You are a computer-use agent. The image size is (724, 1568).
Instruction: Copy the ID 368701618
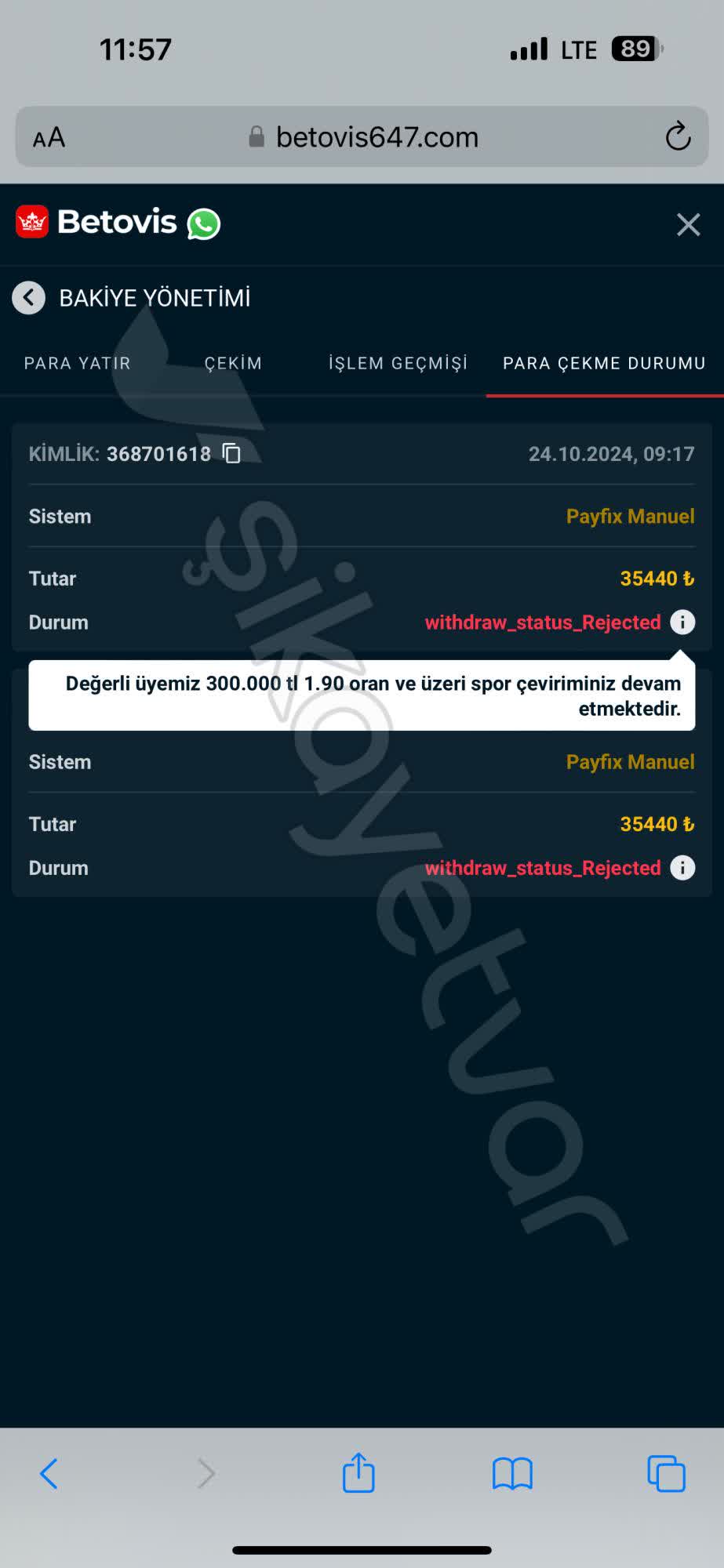(231, 453)
